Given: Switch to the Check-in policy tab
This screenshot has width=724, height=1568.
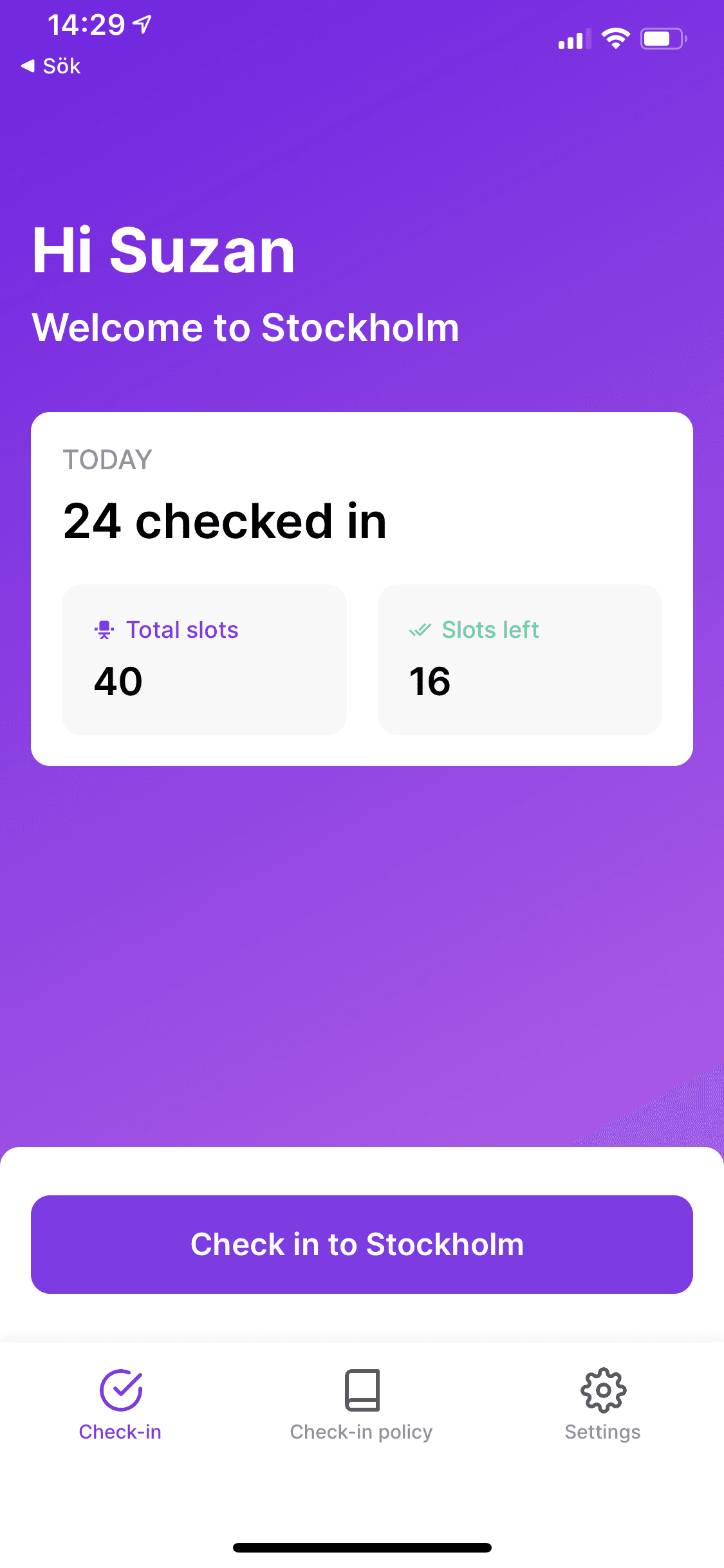Looking at the screenshot, I should point(362,1405).
